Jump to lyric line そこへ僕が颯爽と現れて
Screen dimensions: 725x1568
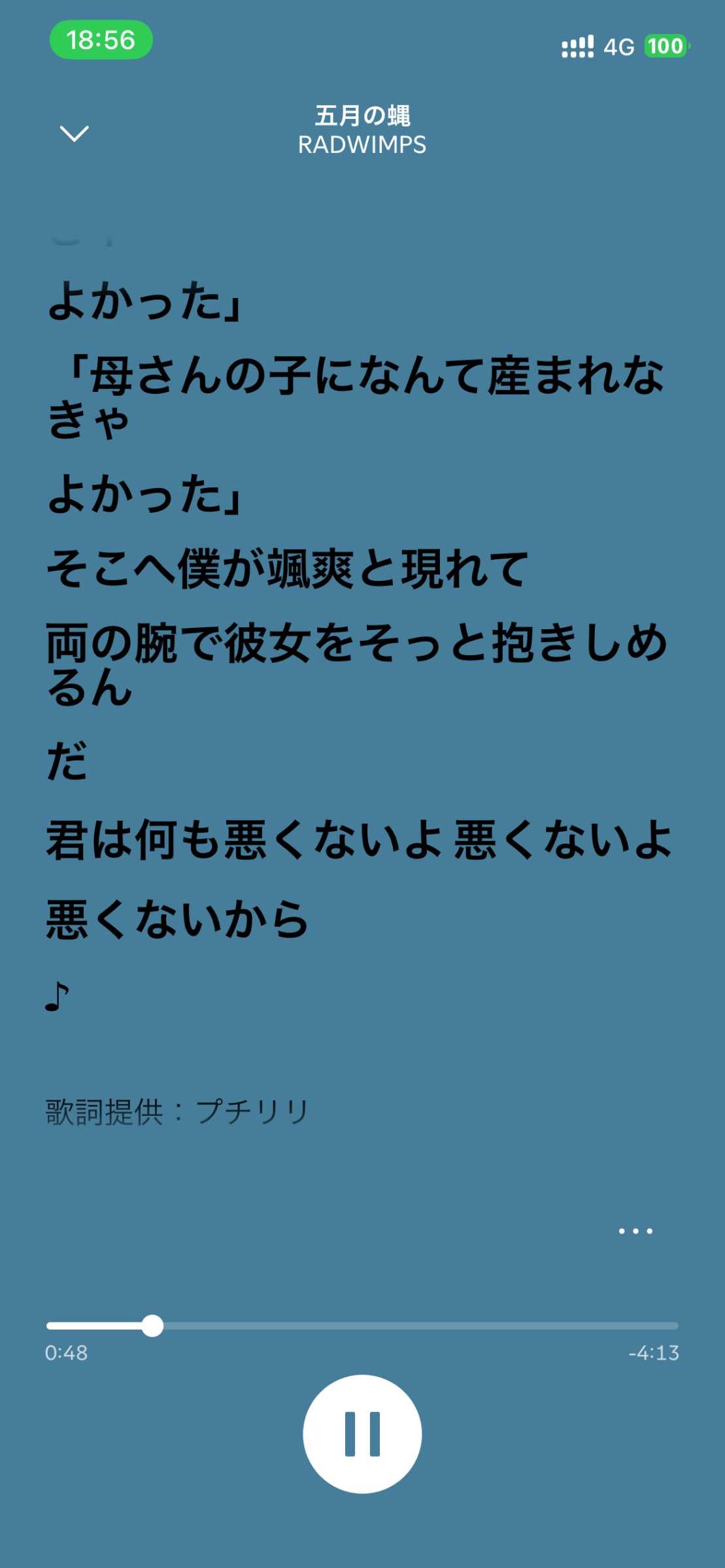[x=288, y=568]
